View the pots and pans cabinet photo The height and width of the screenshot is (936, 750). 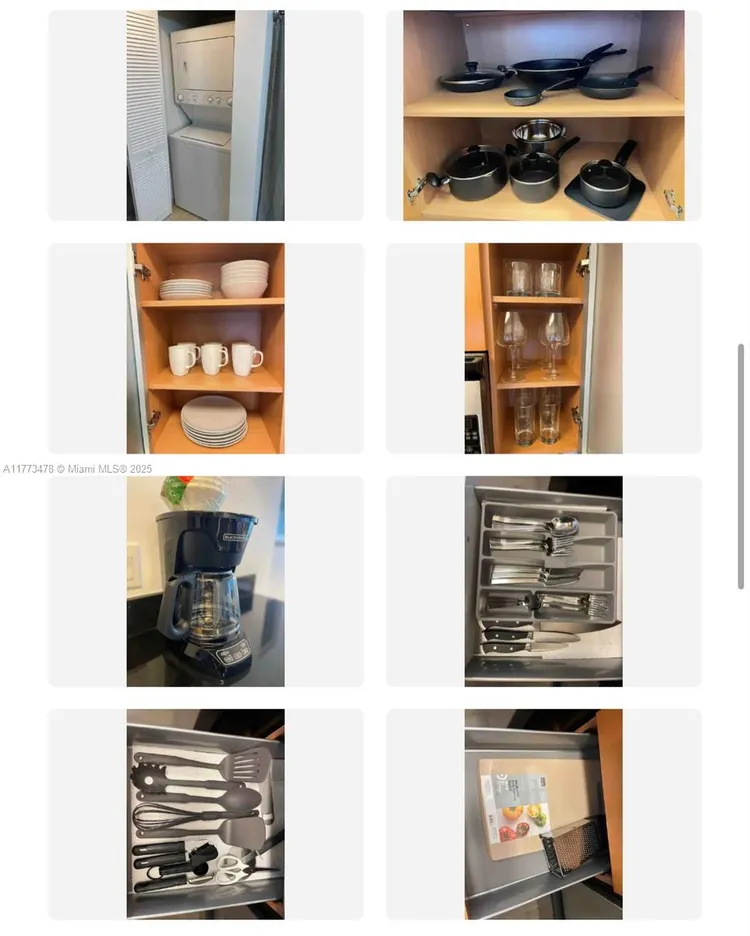[544, 116]
